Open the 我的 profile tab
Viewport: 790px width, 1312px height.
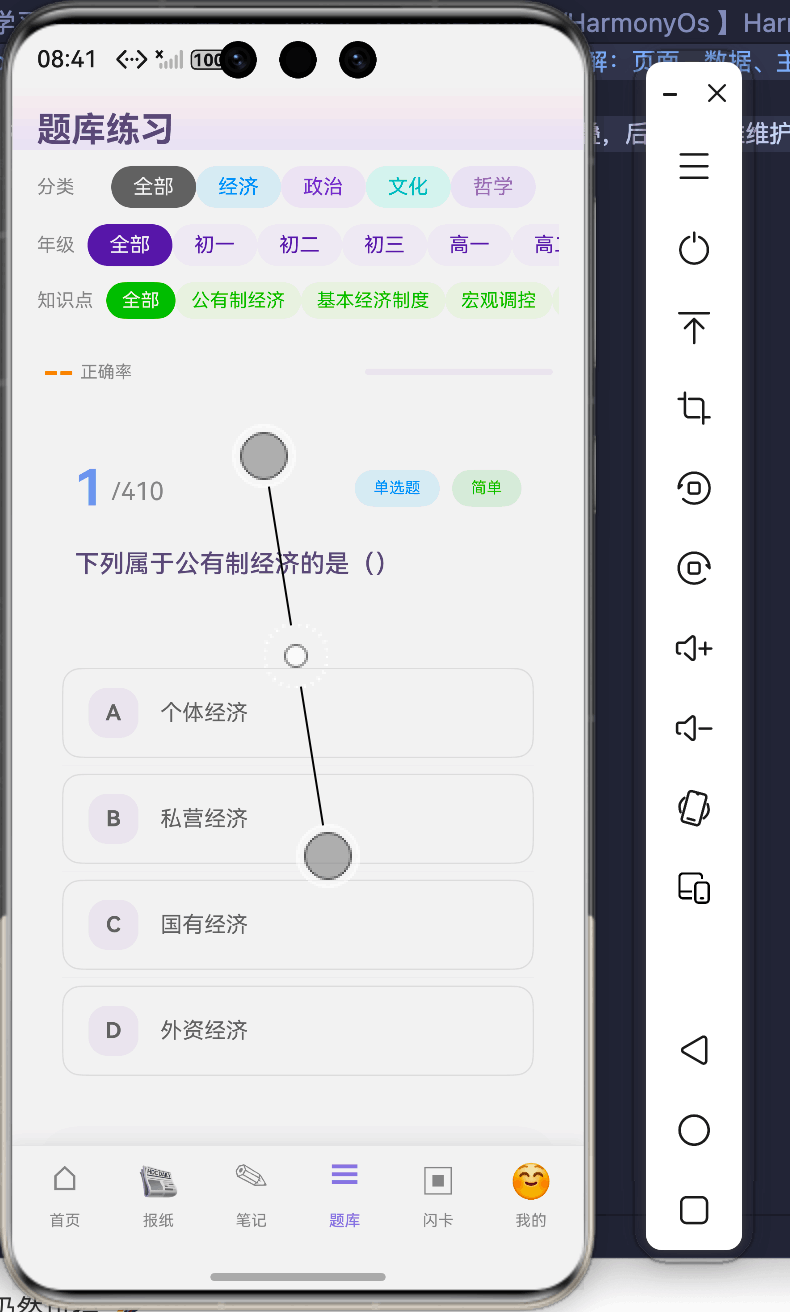click(531, 1196)
